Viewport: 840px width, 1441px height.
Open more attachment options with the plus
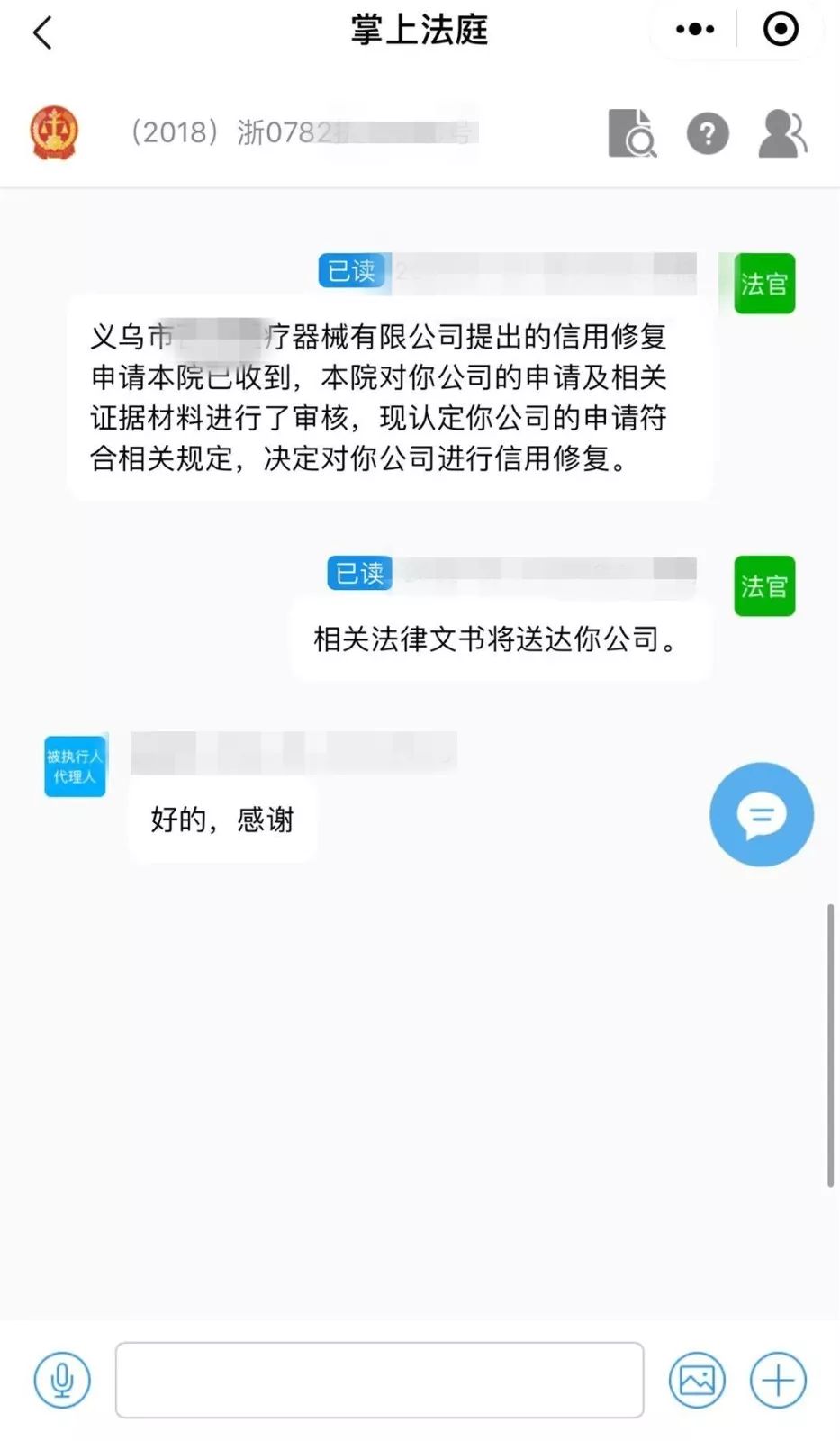[x=778, y=1379]
